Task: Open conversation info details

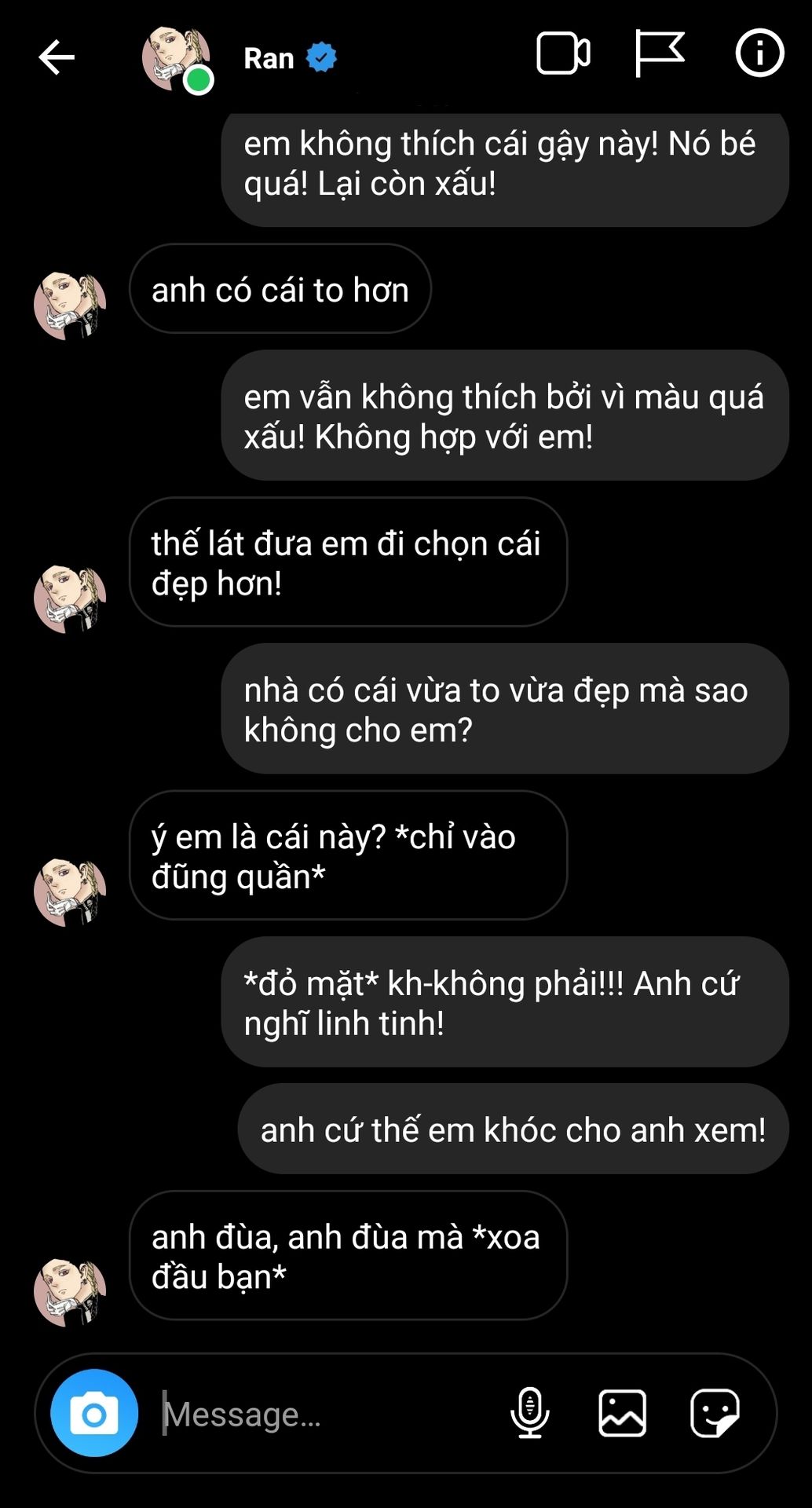Action: coord(759,53)
